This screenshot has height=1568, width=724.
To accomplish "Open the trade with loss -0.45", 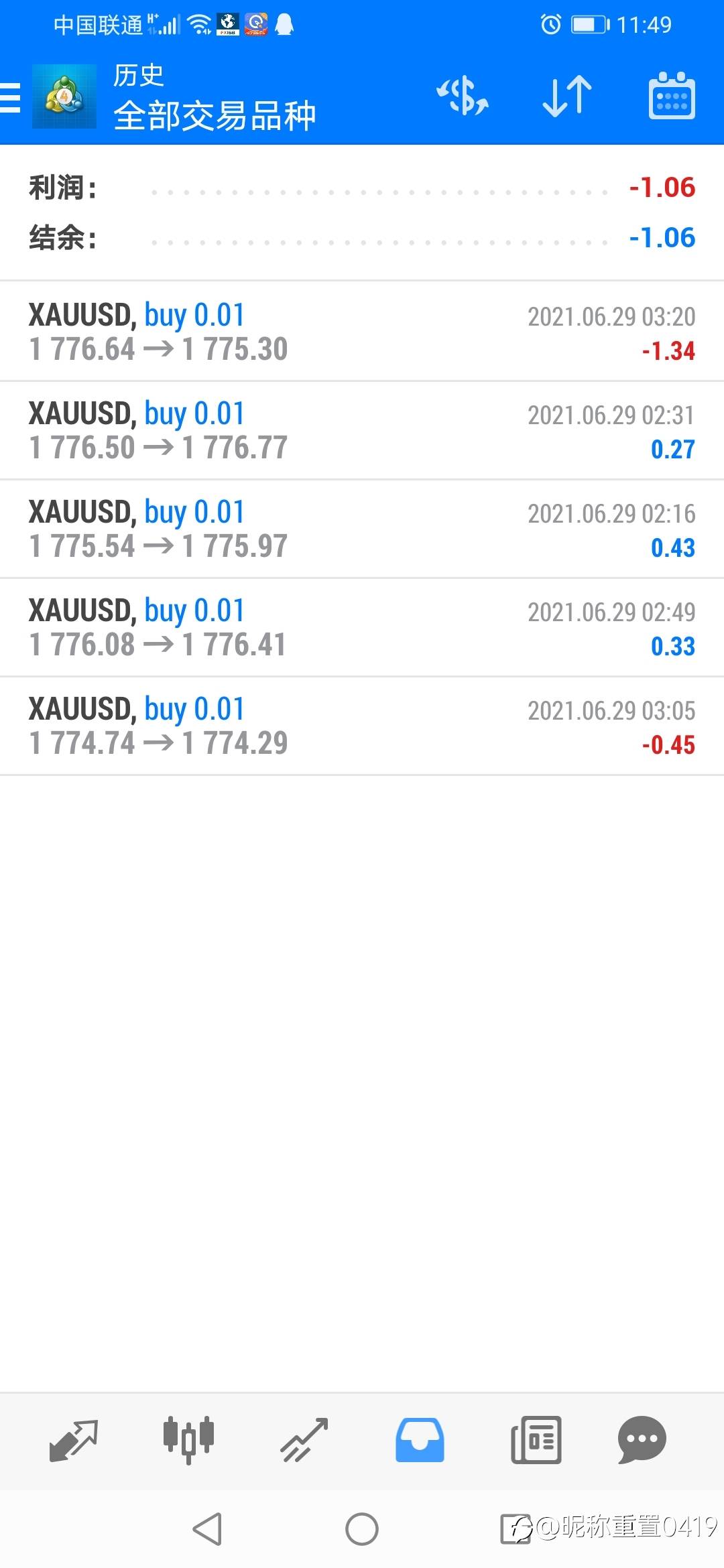I will coord(362,726).
